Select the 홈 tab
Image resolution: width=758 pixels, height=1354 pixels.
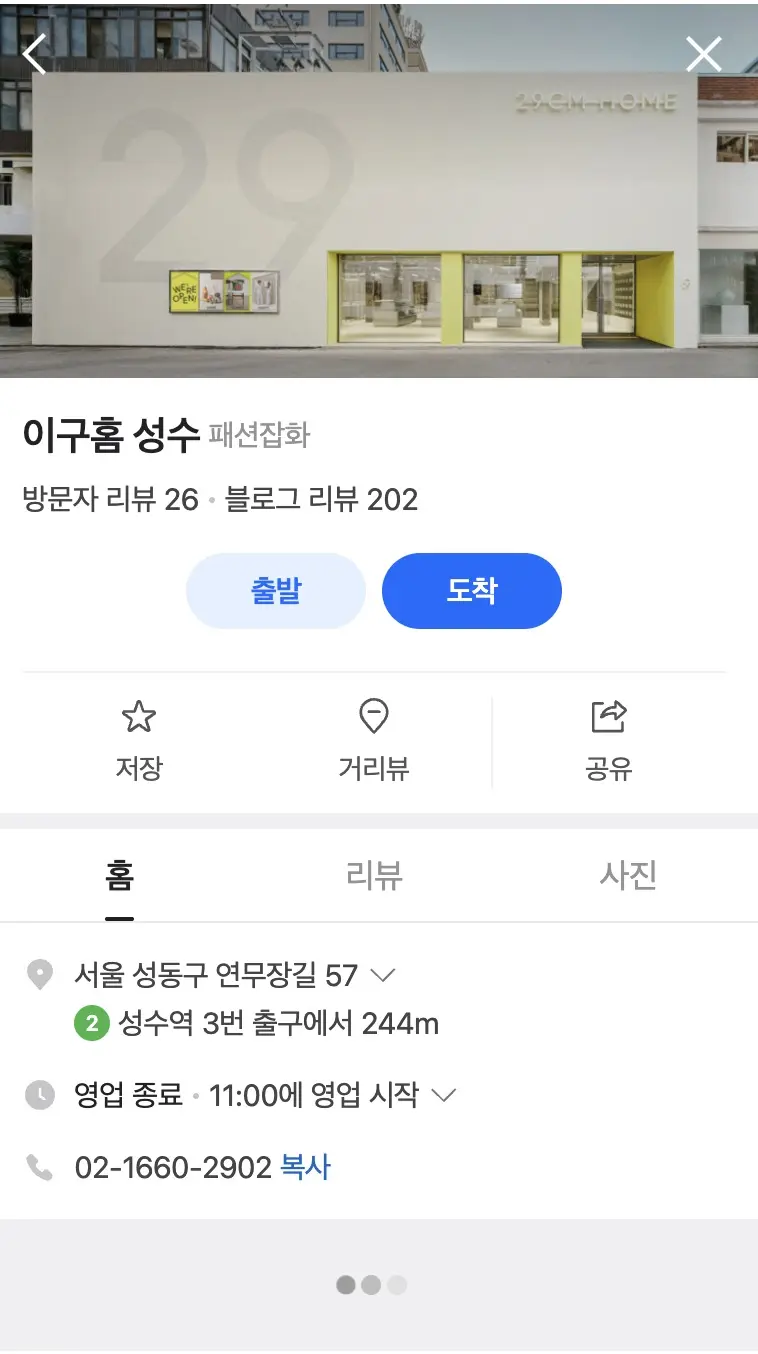point(119,875)
